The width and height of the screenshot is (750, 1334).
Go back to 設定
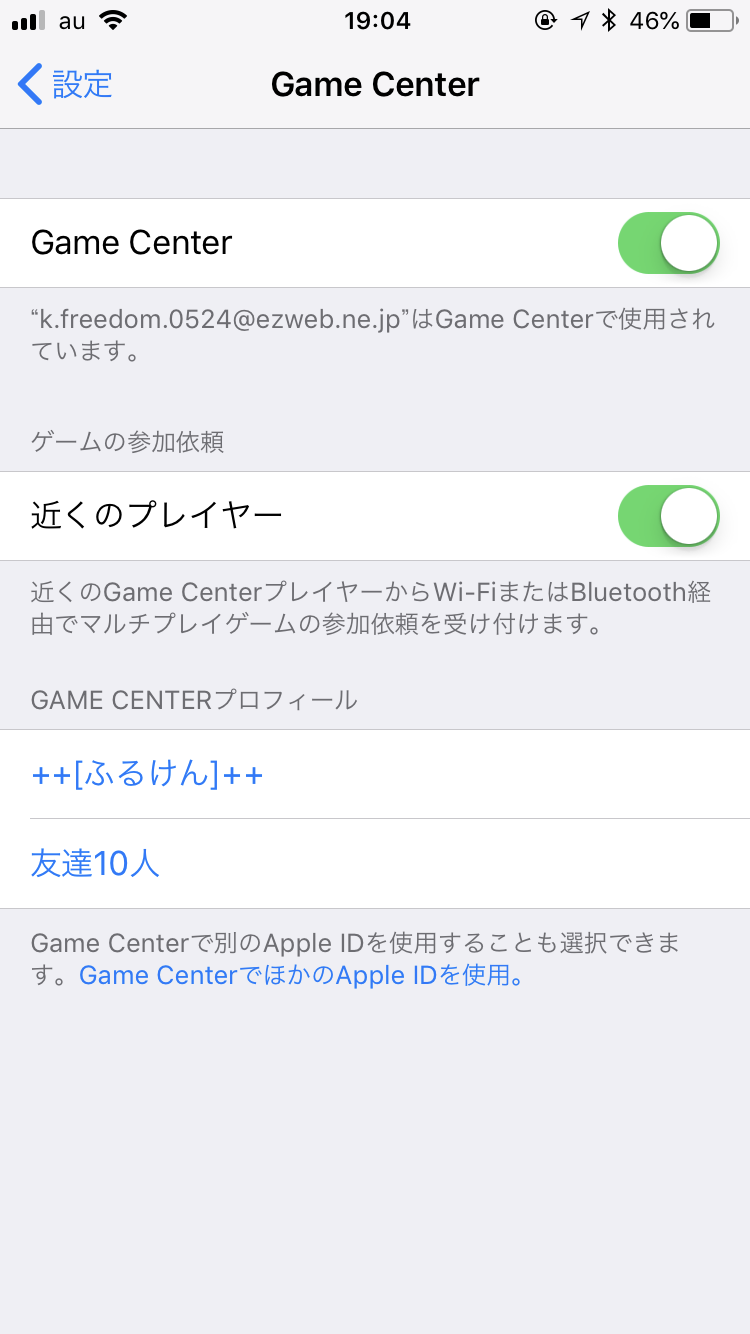coord(66,85)
